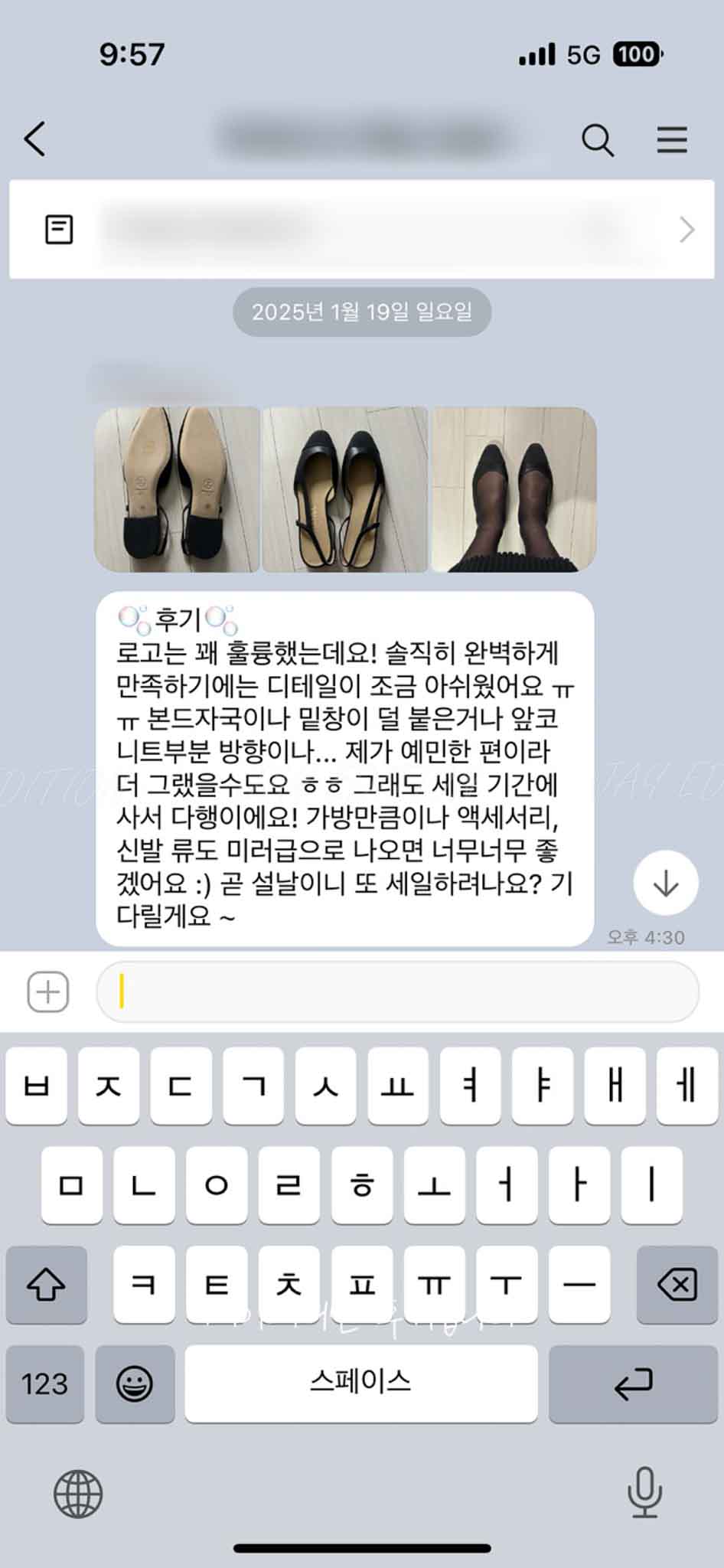724x1568 pixels.
Task: Tap the 스페이스 space bar
Action: click(360, 1383)
